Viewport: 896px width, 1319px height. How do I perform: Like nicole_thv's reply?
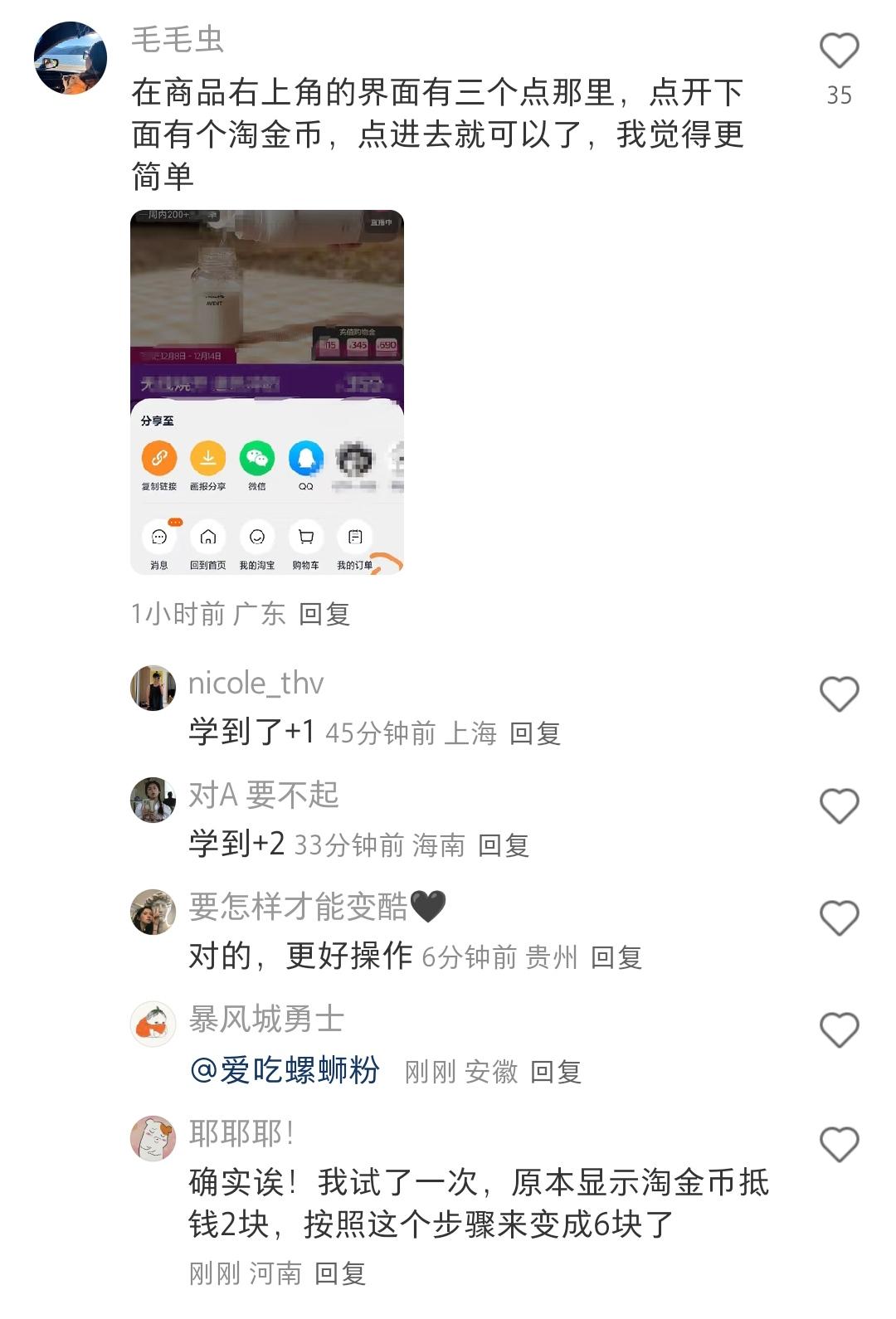[x=839, y=694]
